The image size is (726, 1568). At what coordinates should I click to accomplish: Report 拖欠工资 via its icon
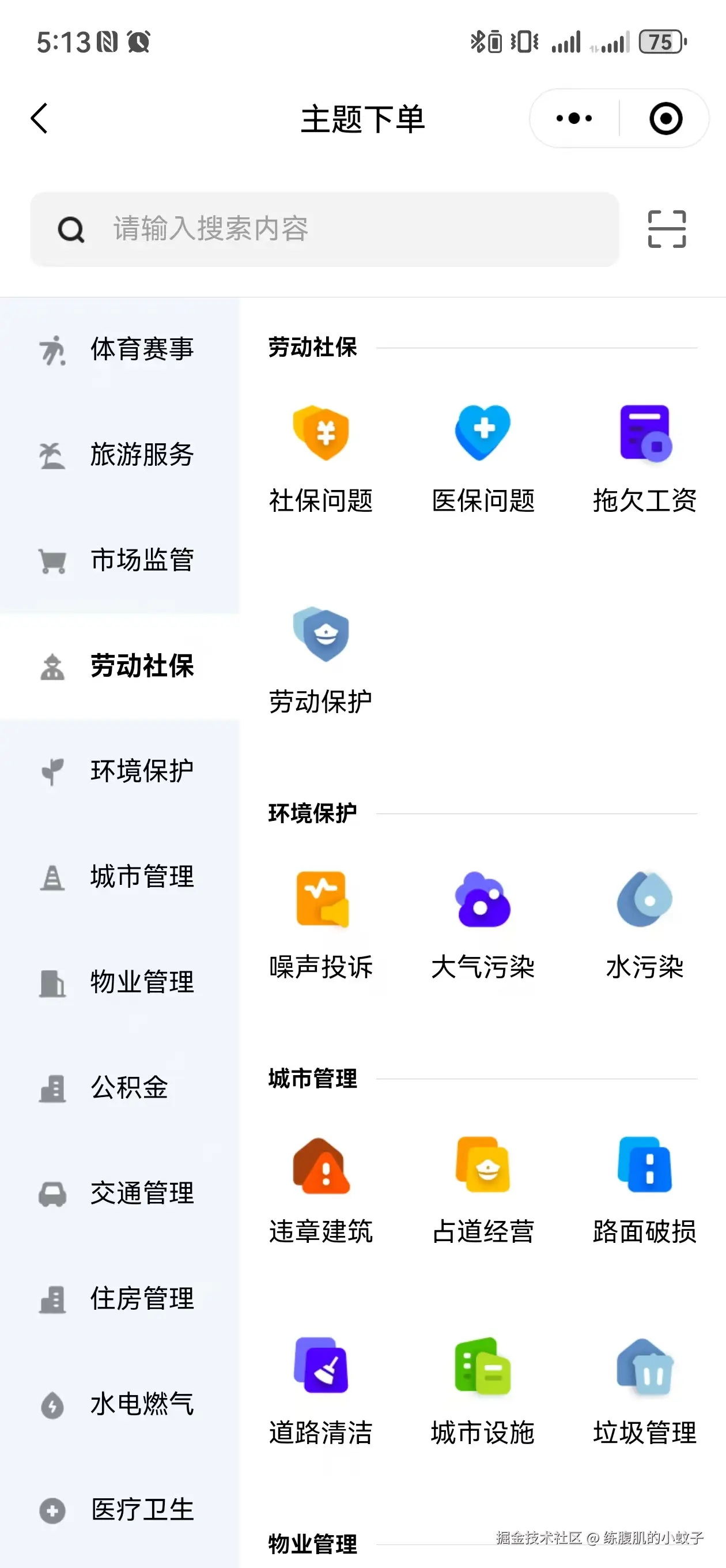point(644,432)
